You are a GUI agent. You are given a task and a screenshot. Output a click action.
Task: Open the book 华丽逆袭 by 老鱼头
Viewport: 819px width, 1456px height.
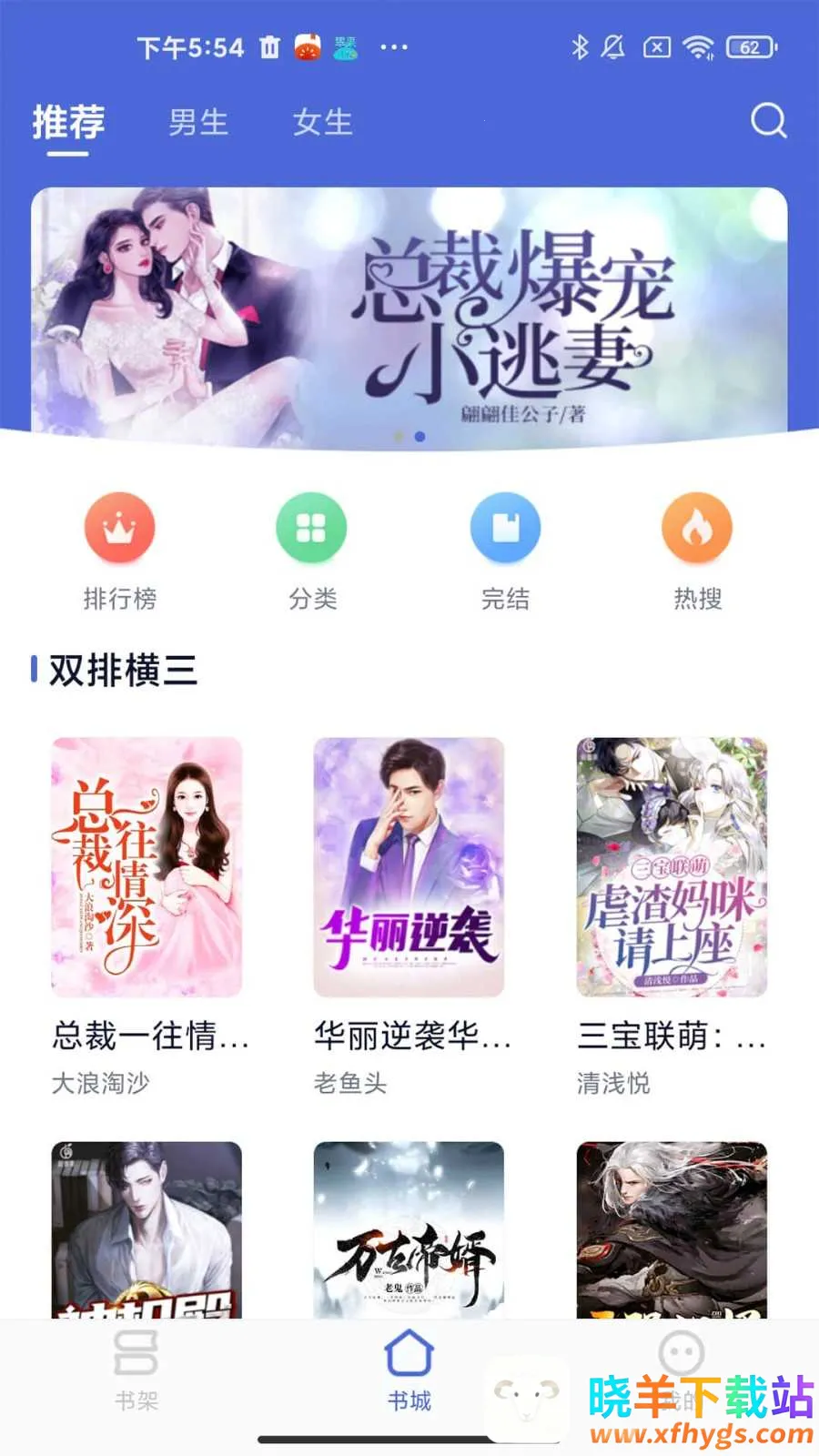[x=409, y=867]
